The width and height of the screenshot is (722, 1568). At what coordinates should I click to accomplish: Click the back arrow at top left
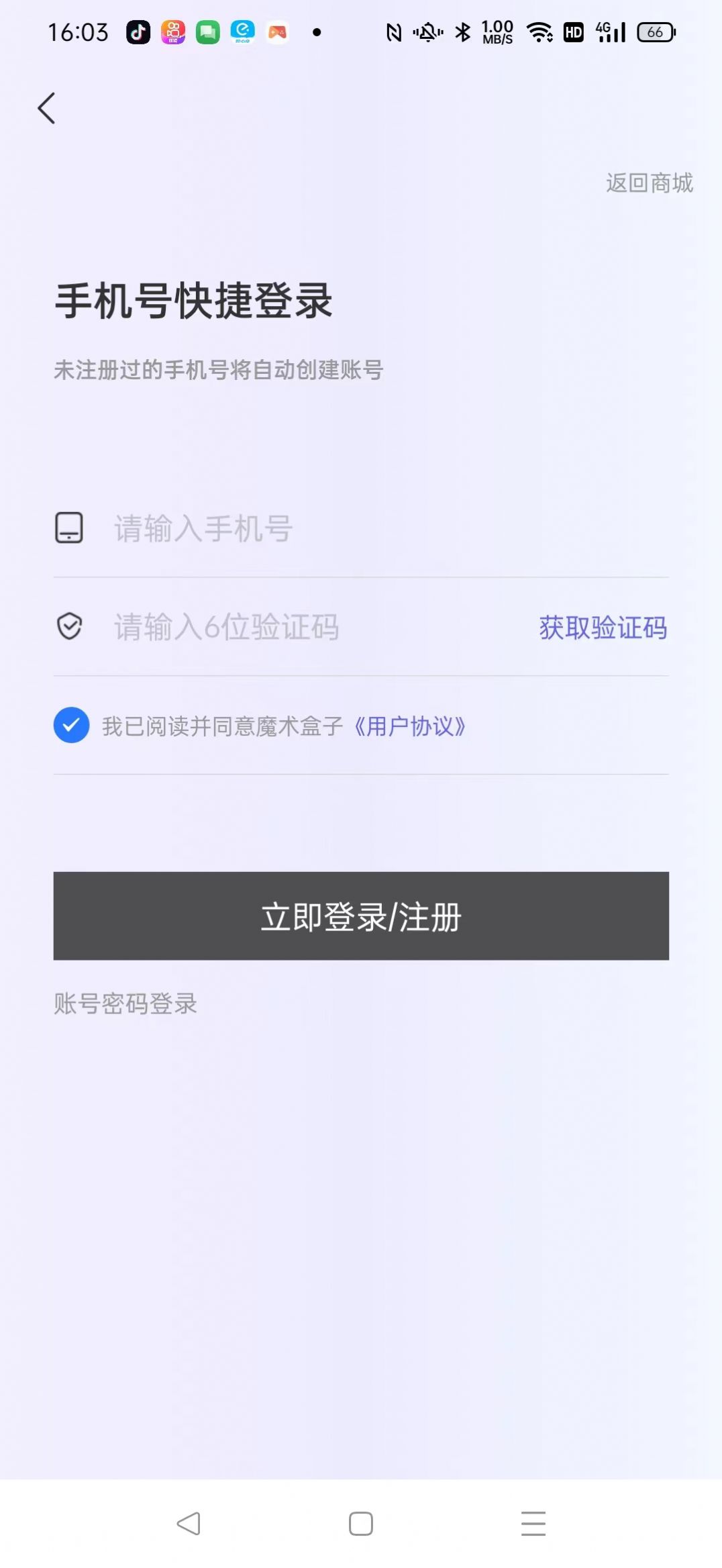click(x=47, y=109)
